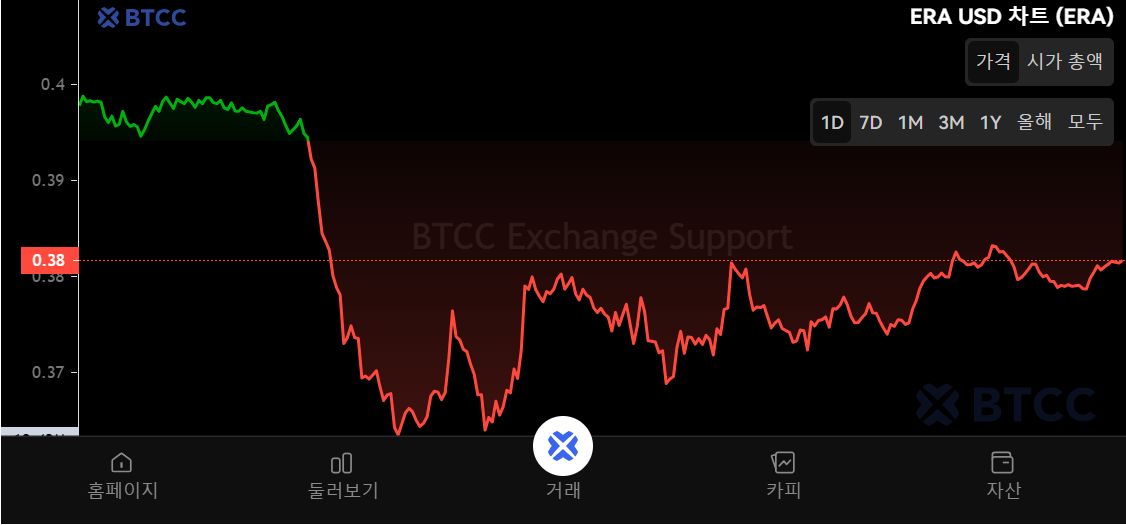Show the 3M chart range
The height and width of the screenshot is (525, 1126).
(951, 122)
